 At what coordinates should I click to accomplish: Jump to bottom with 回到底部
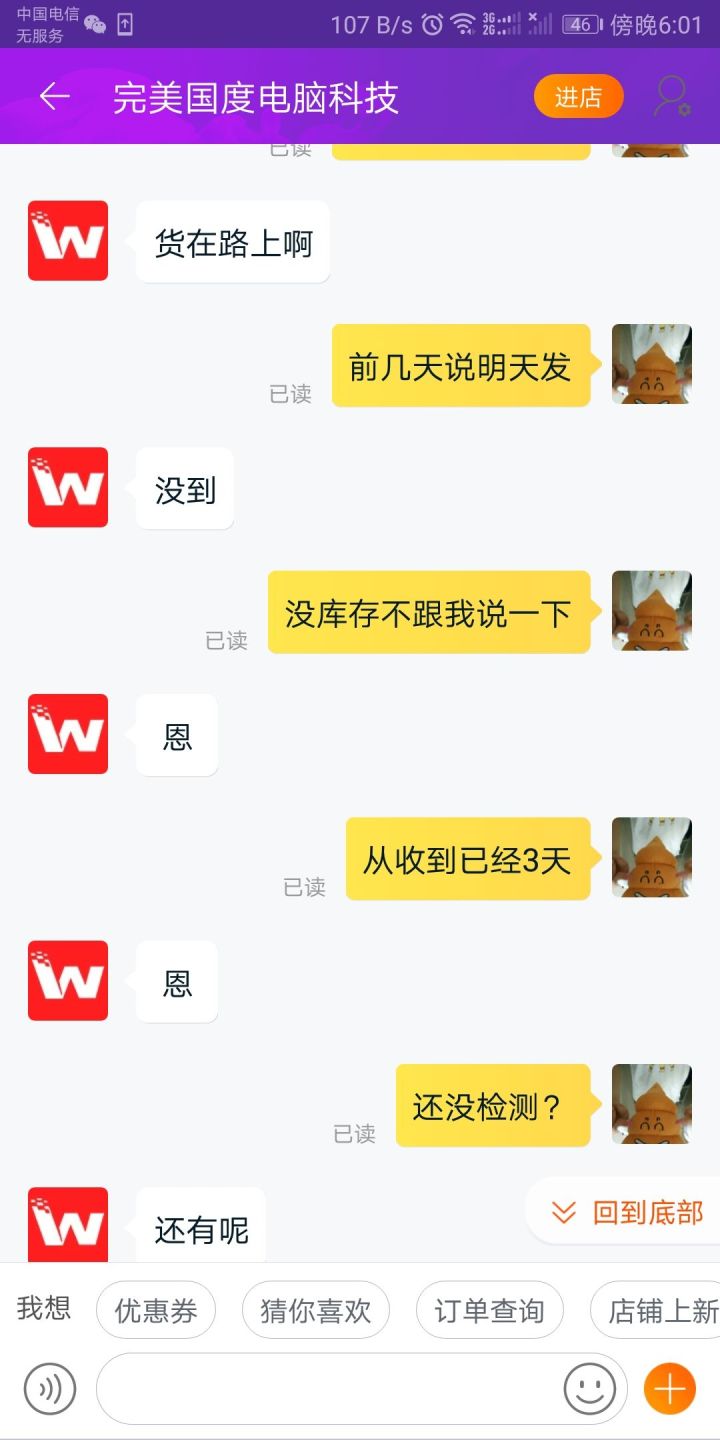[628, 1213]
